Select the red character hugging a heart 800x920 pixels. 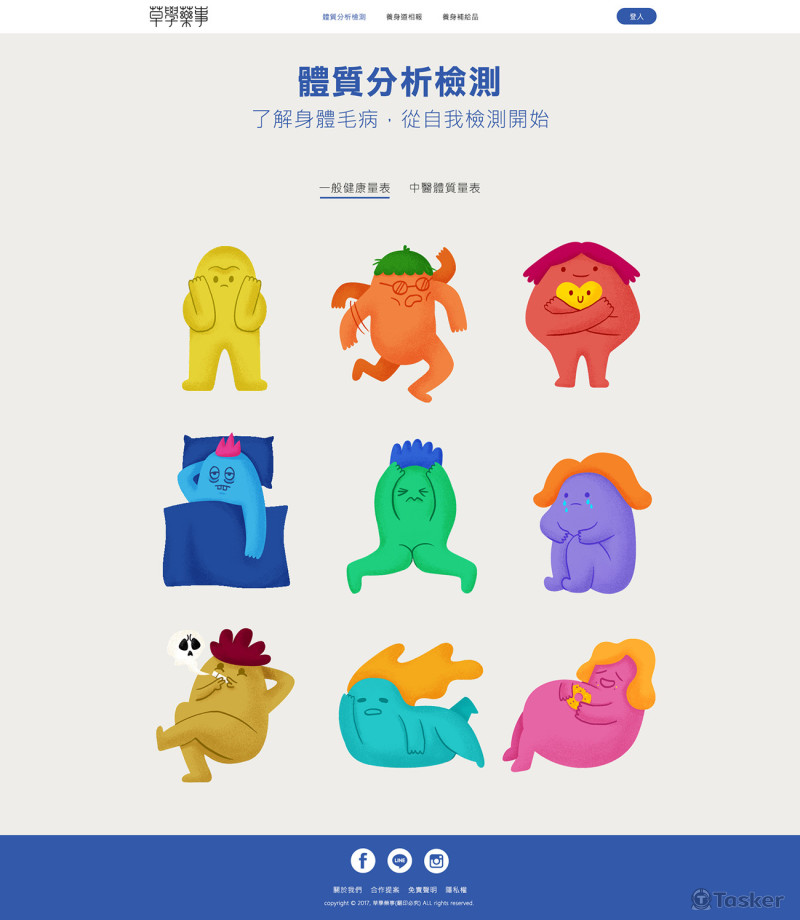tap(582, 314)
